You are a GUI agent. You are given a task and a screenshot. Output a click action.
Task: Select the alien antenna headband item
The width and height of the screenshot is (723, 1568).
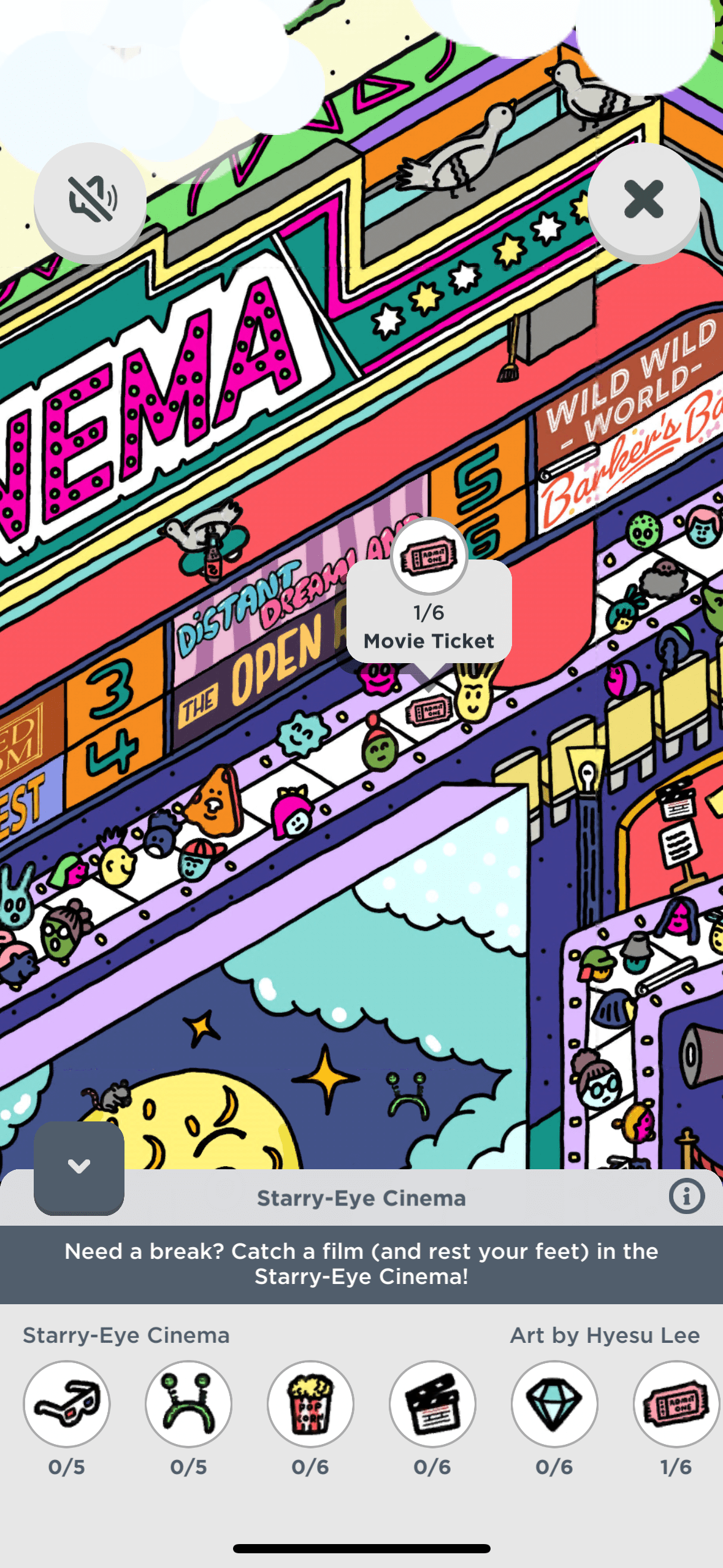188,1404
